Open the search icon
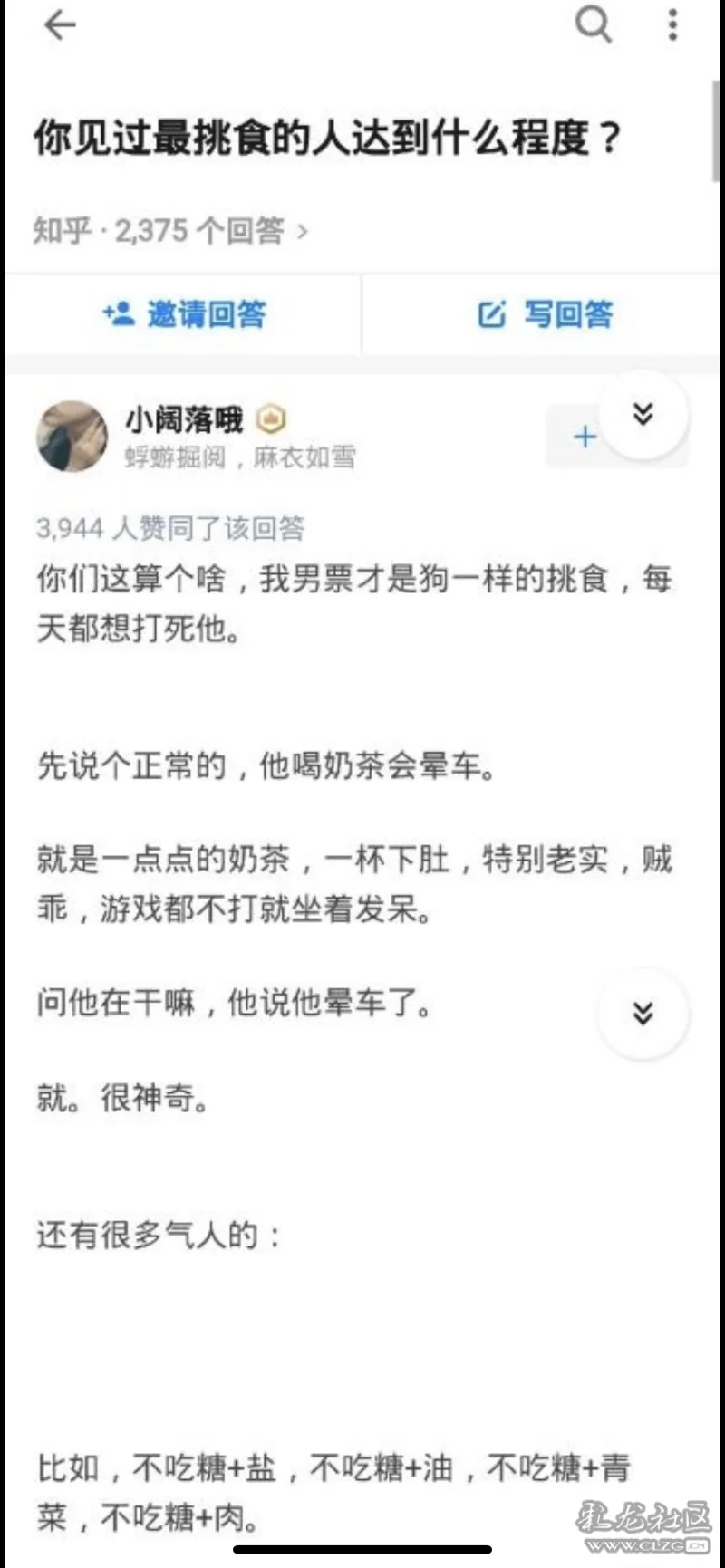This screenshot has height=1568, width=725. coord(594,24)
